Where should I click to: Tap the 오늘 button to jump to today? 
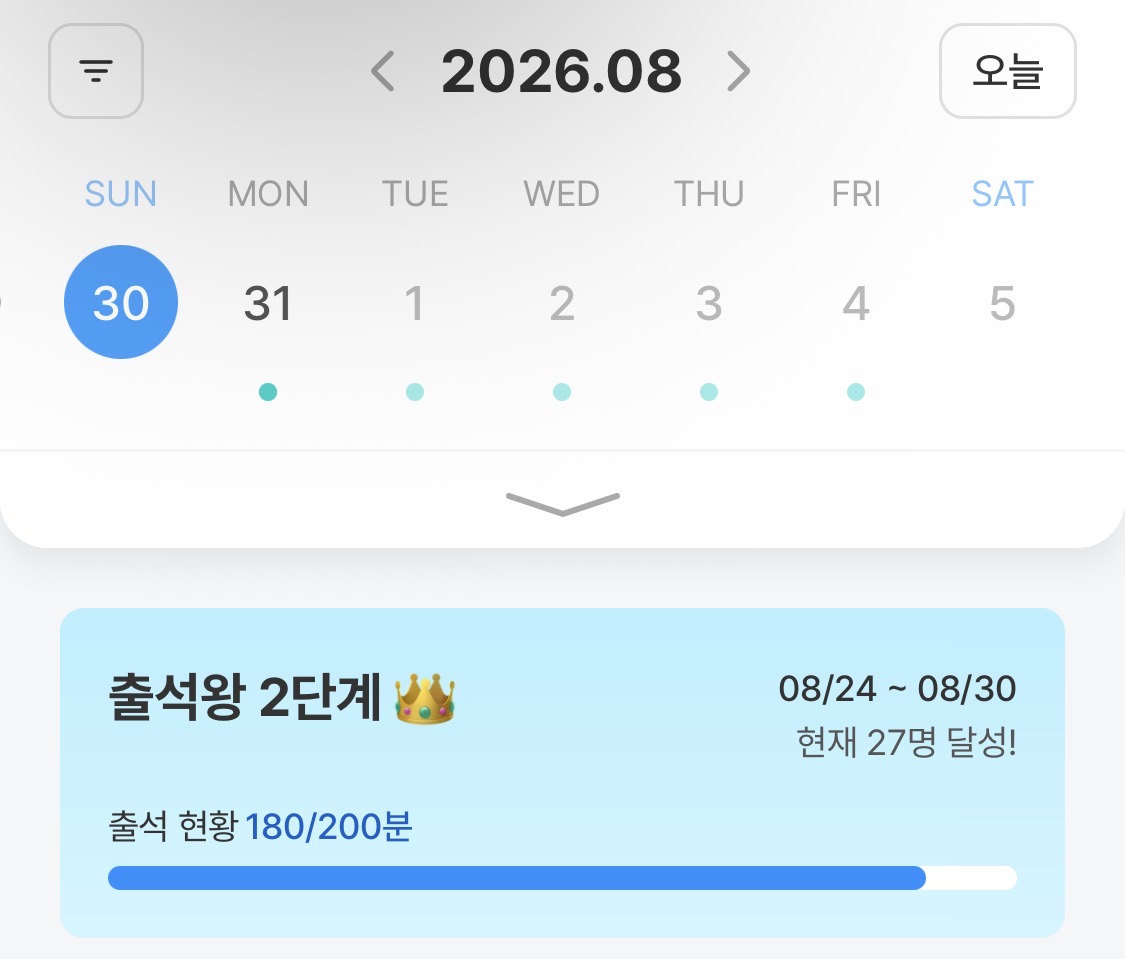click(1007, 71)
